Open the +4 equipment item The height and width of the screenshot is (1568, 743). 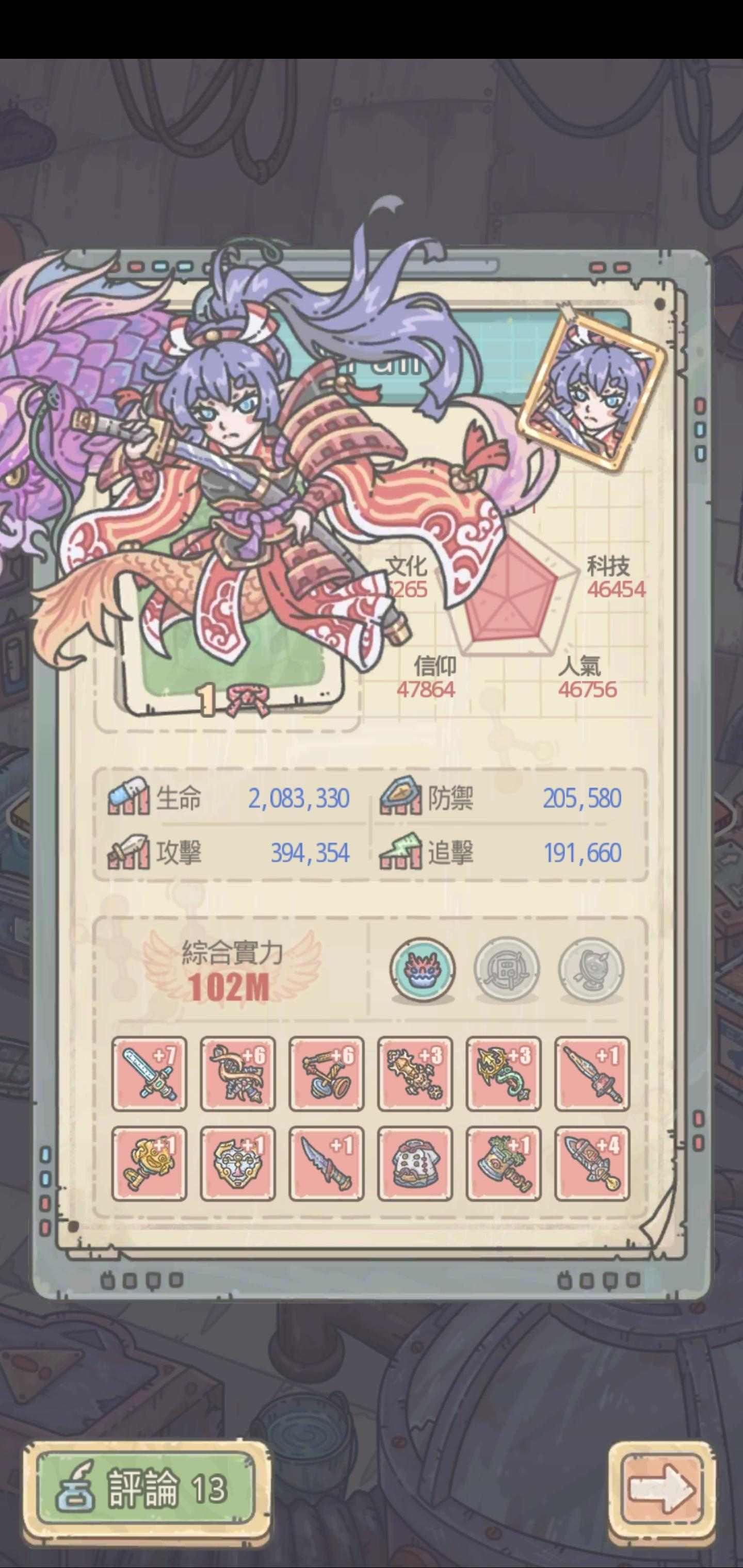click(592, 1163)
